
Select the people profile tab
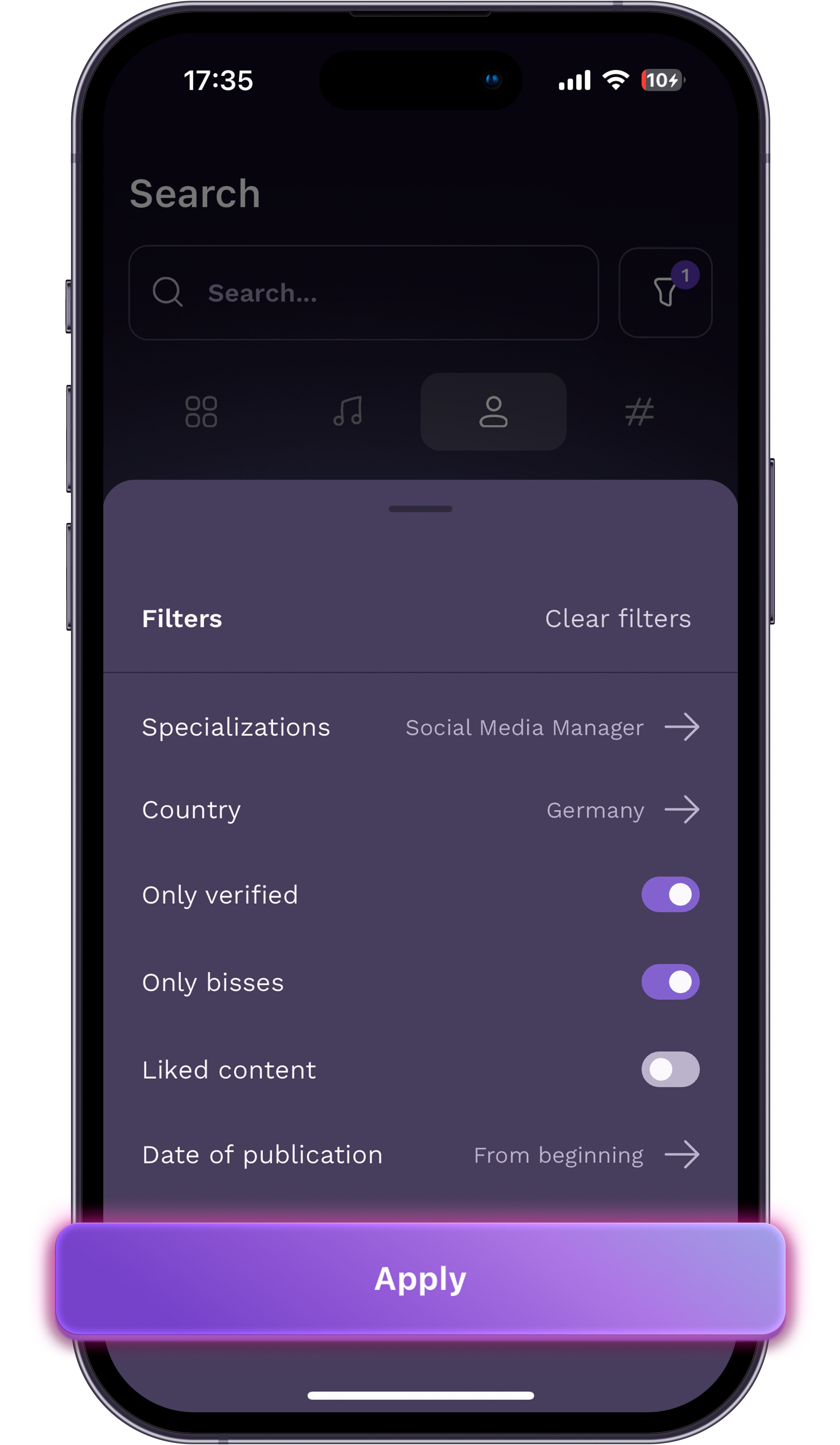pos(493,412)
